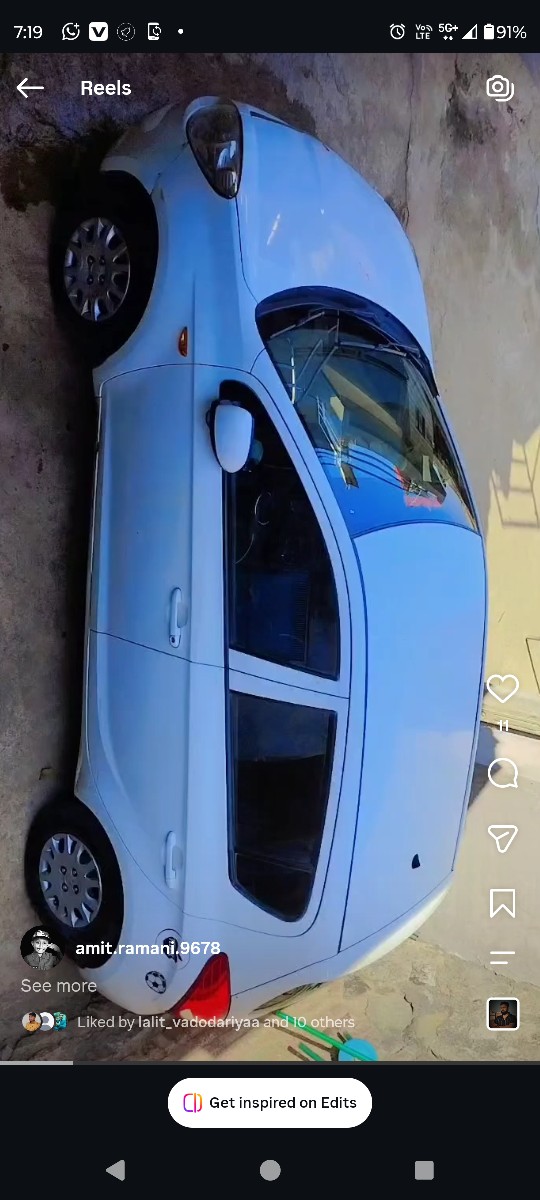Open the more options menu lines
This screenshot has width=540, height=1200.
pyautogui.click(x=502, y=957)
